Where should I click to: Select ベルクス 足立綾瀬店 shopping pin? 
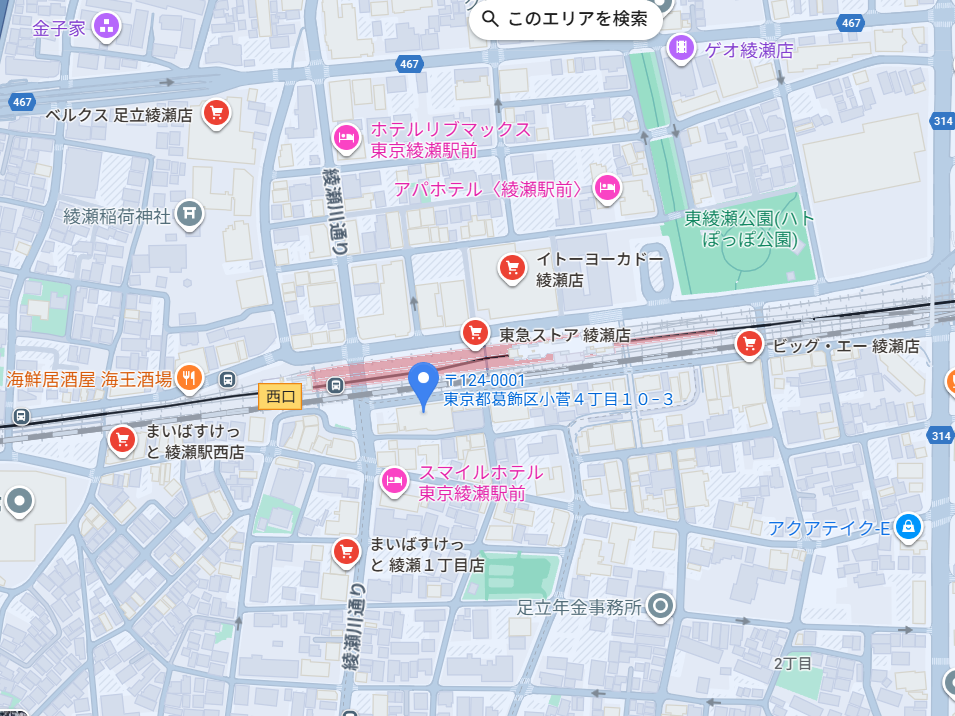pyautogui.click(x=216, y=113)
